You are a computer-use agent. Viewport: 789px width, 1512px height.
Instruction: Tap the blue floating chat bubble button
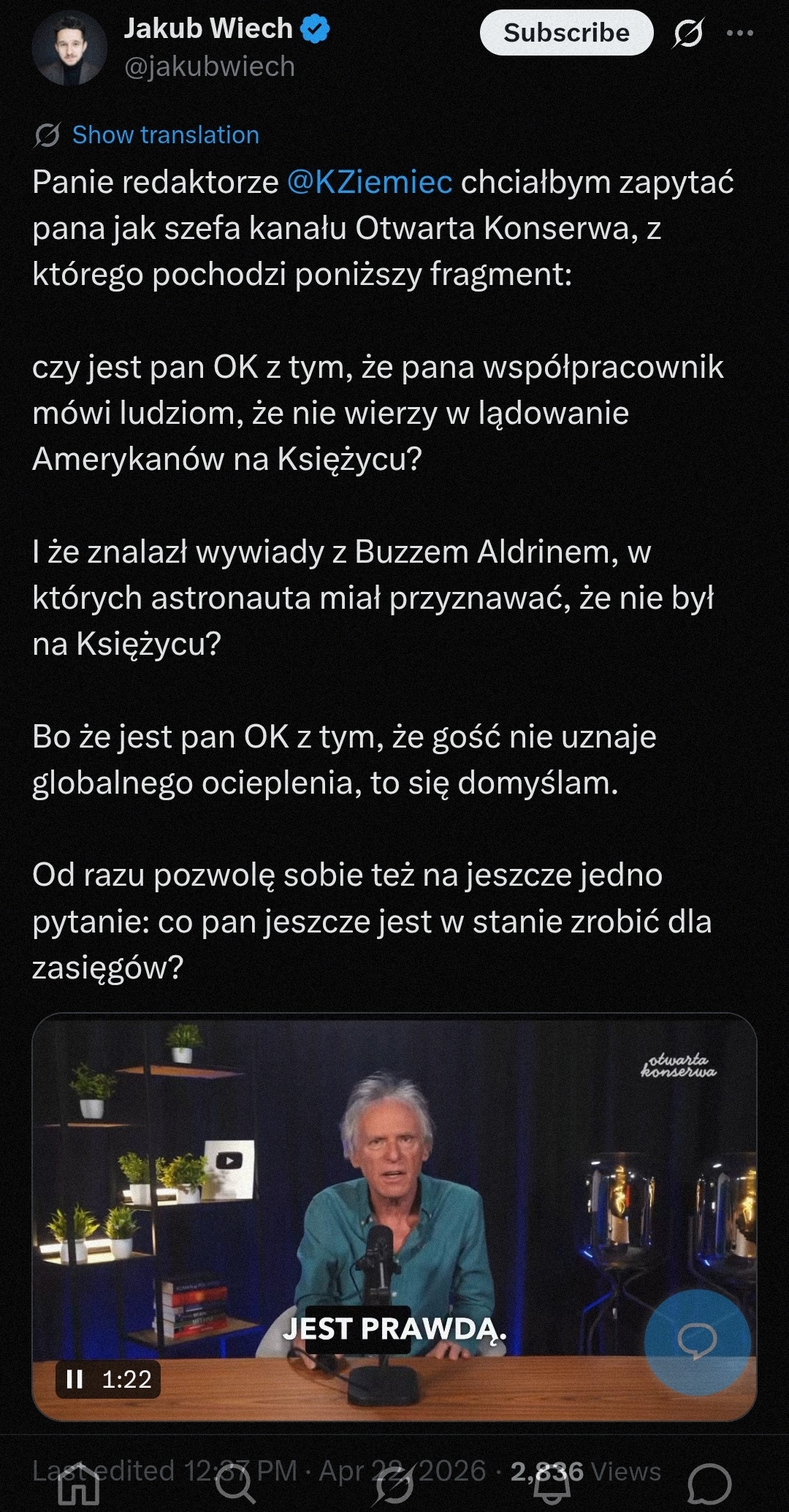(697, 1342)
